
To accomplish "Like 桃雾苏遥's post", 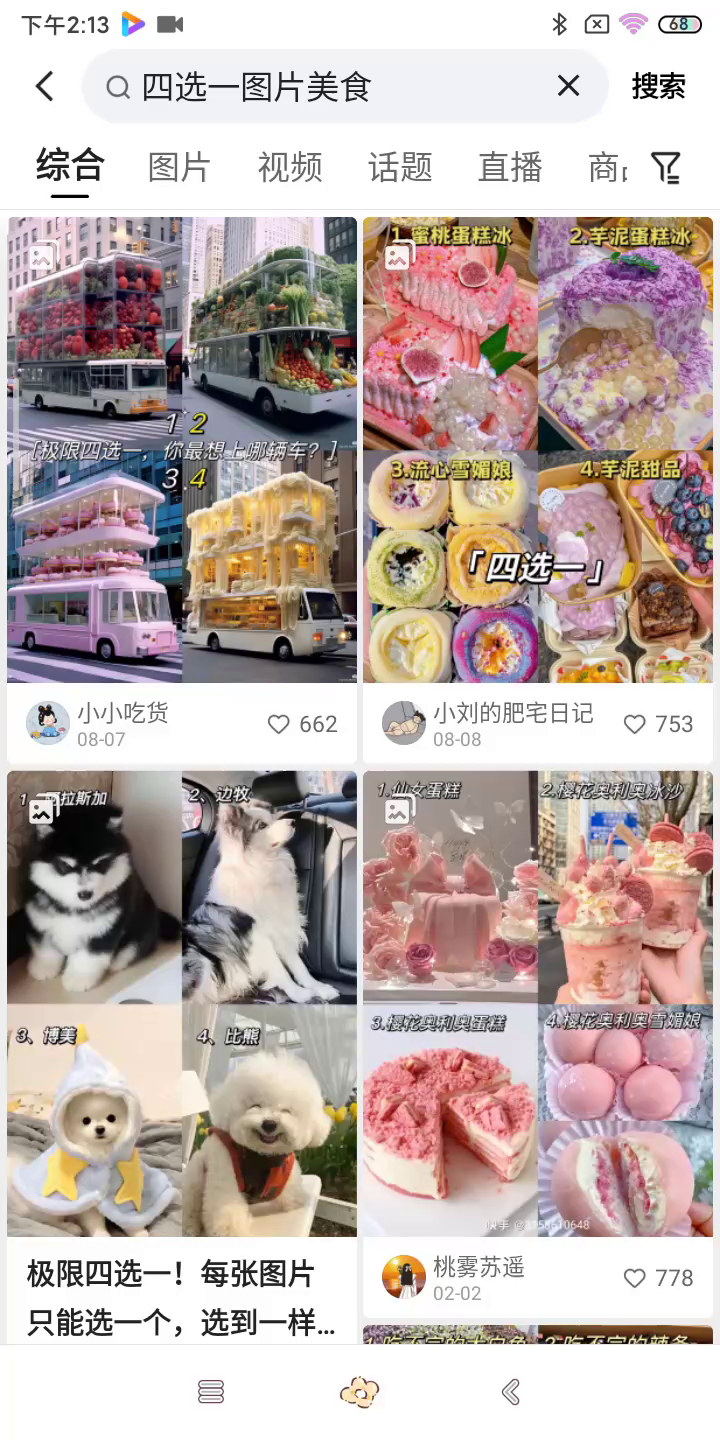I will pos(635,1278).
